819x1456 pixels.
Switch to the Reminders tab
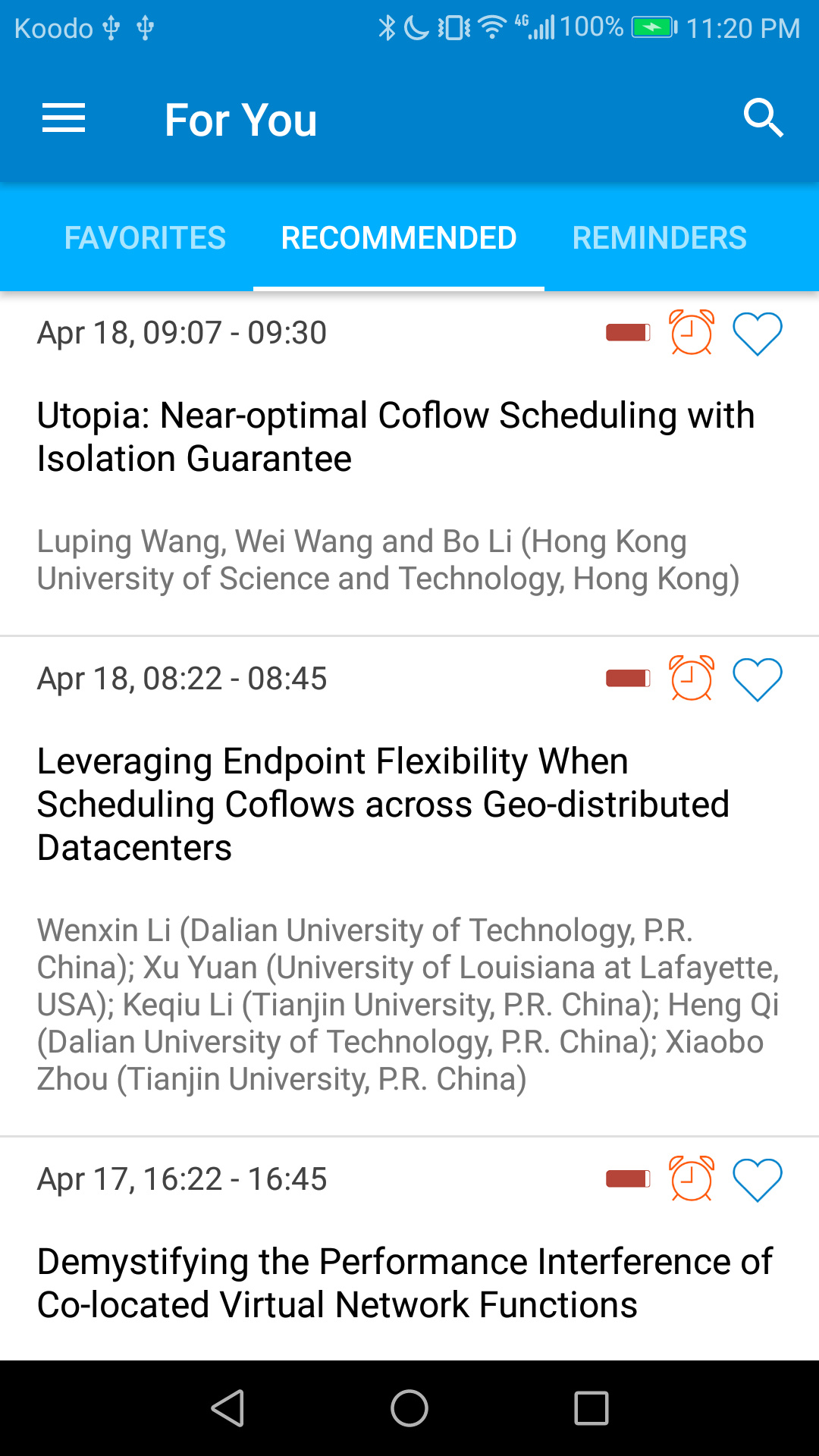pos(659,238)
